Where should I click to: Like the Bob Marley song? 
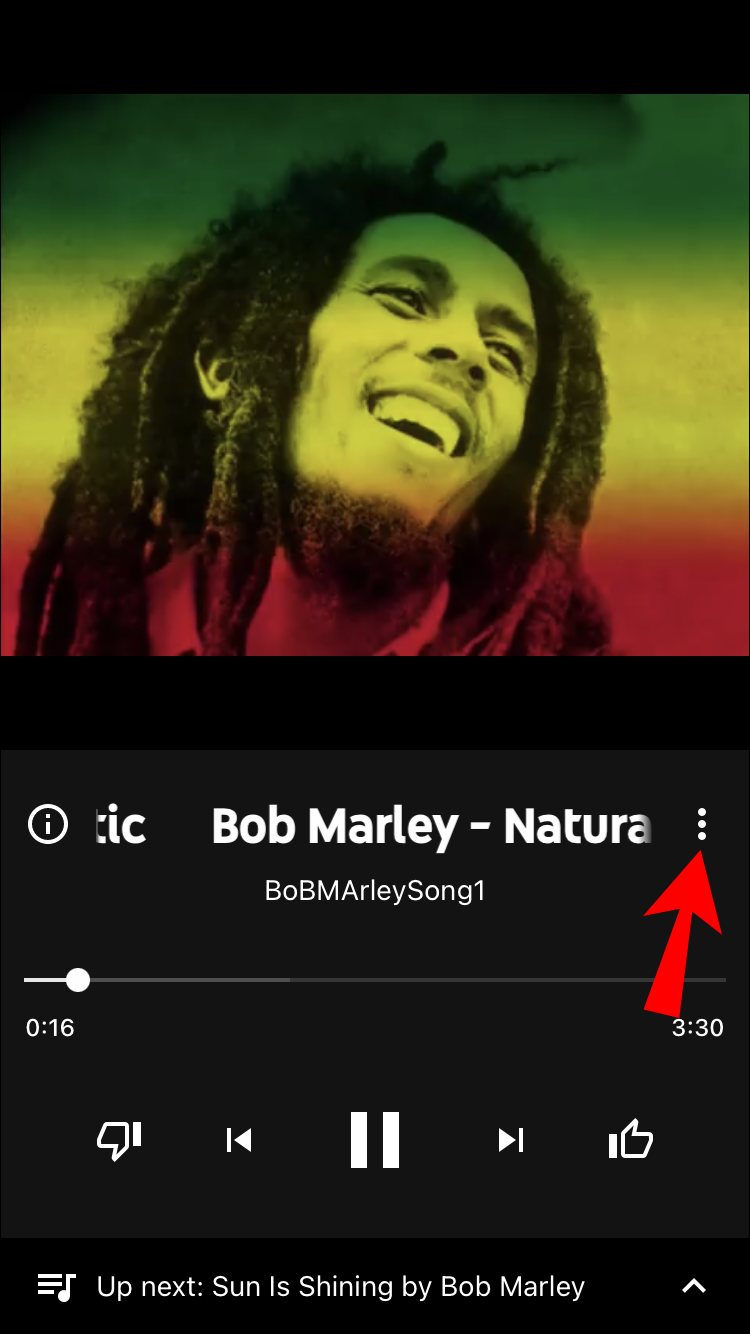[x=631, y=1140]
